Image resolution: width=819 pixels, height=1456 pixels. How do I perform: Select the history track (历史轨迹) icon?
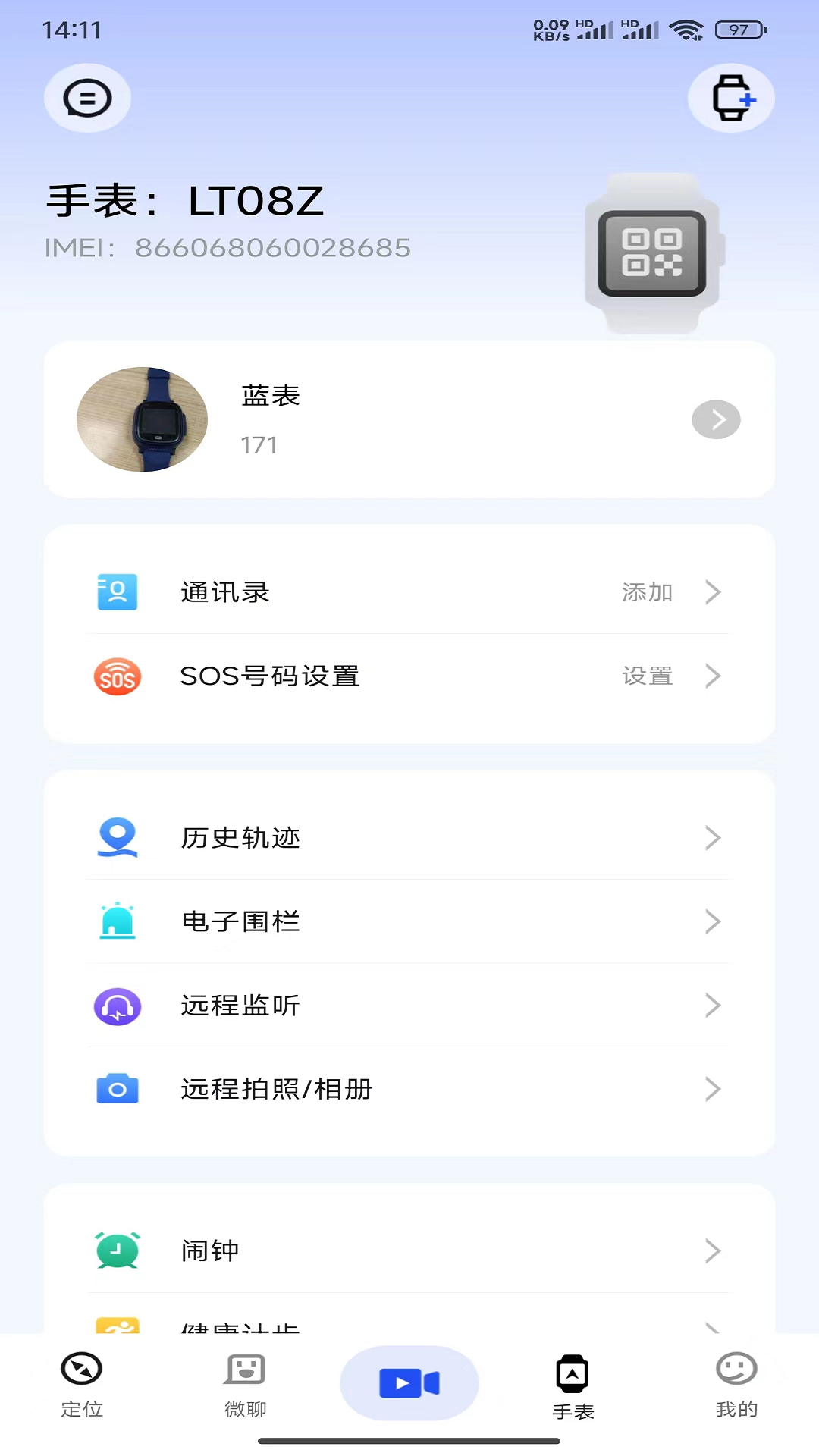[117, 838]
